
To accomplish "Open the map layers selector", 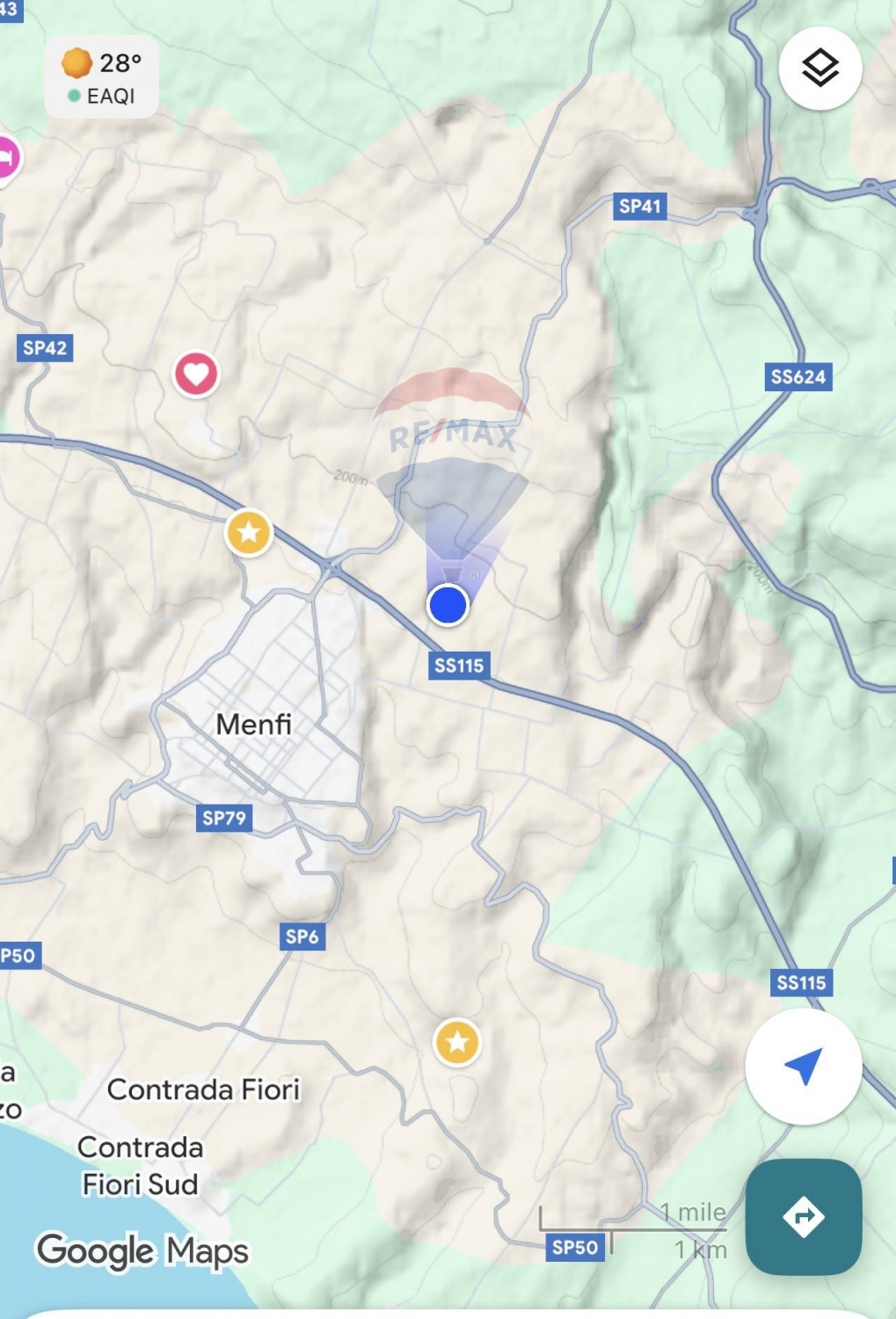I will click(820, 69).
